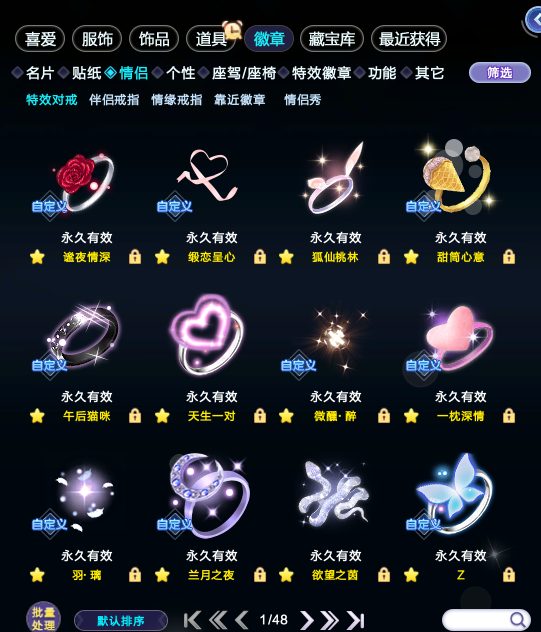The image size is (541, 632).
Task: Go to the next page arrow
Action: (x=307, y=620)
